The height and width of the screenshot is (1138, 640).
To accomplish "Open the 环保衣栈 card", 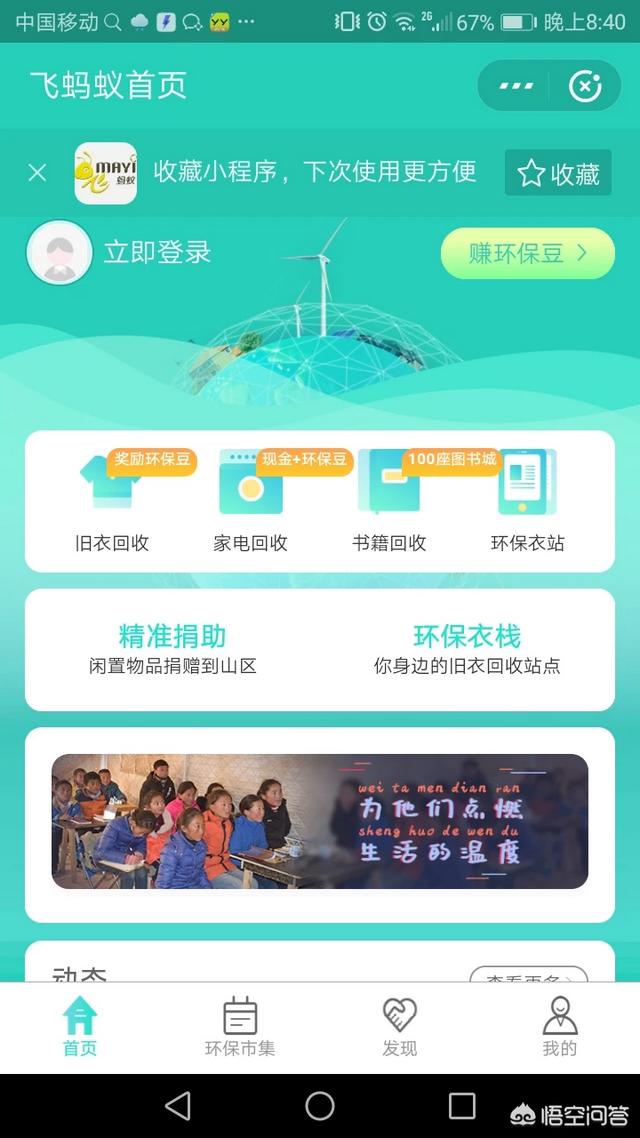I will pos(467,649).
